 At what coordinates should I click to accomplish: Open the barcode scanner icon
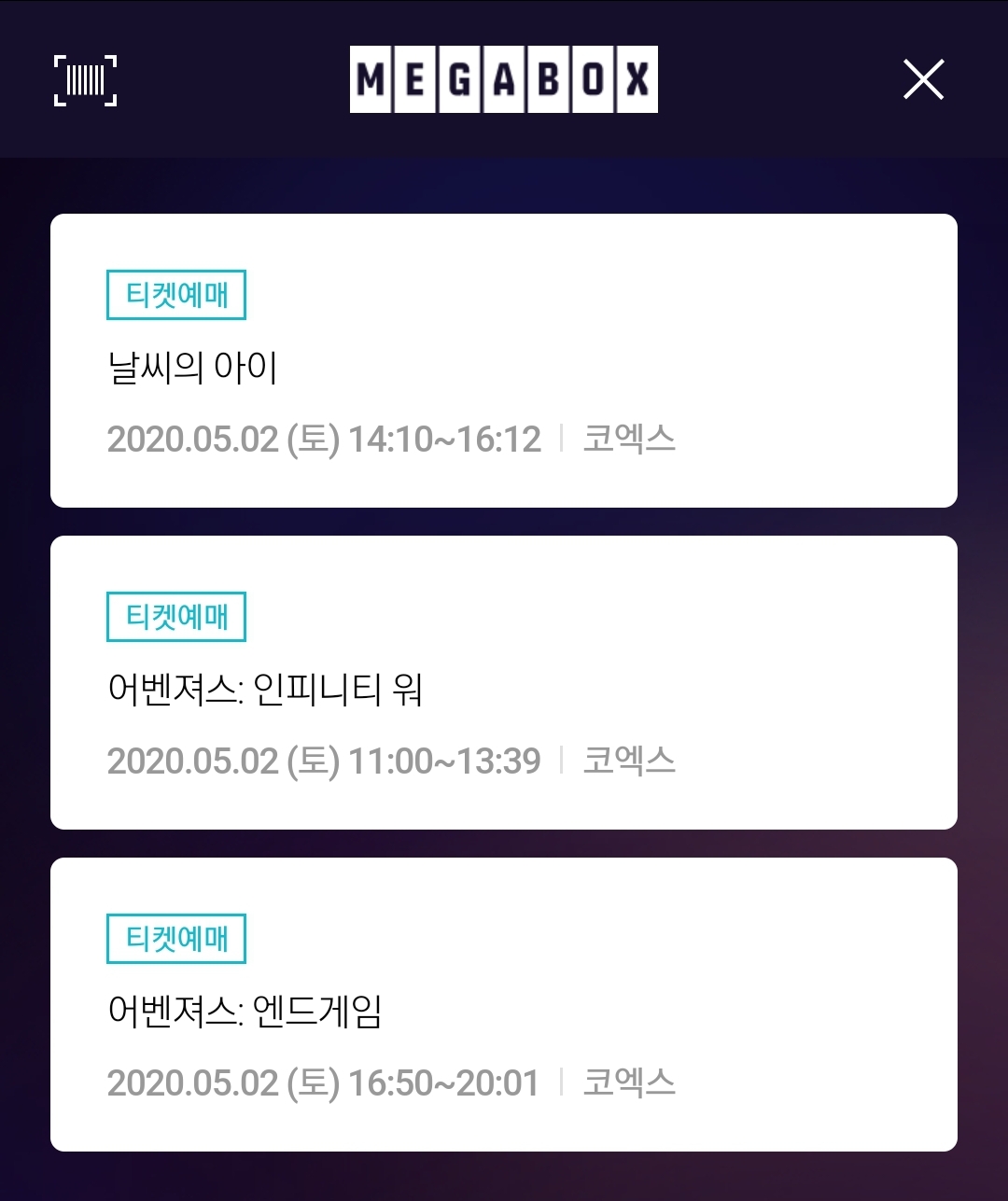[85, 80]
